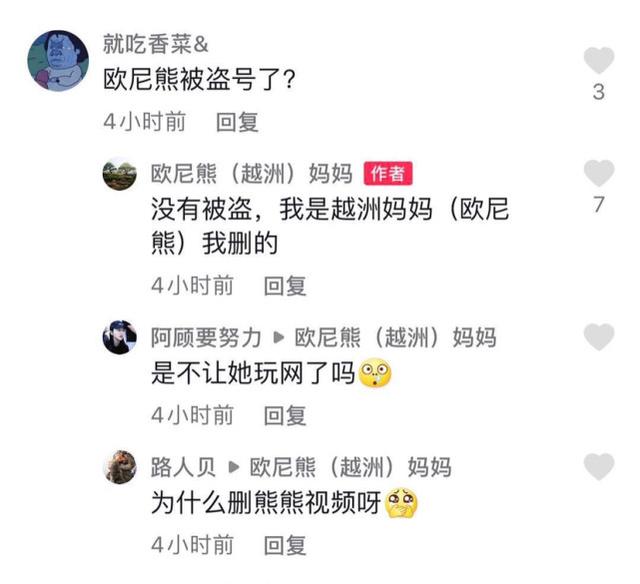Reply to the author's comment 没有被盗
640x584 pixels.
(x=285, y=286)
